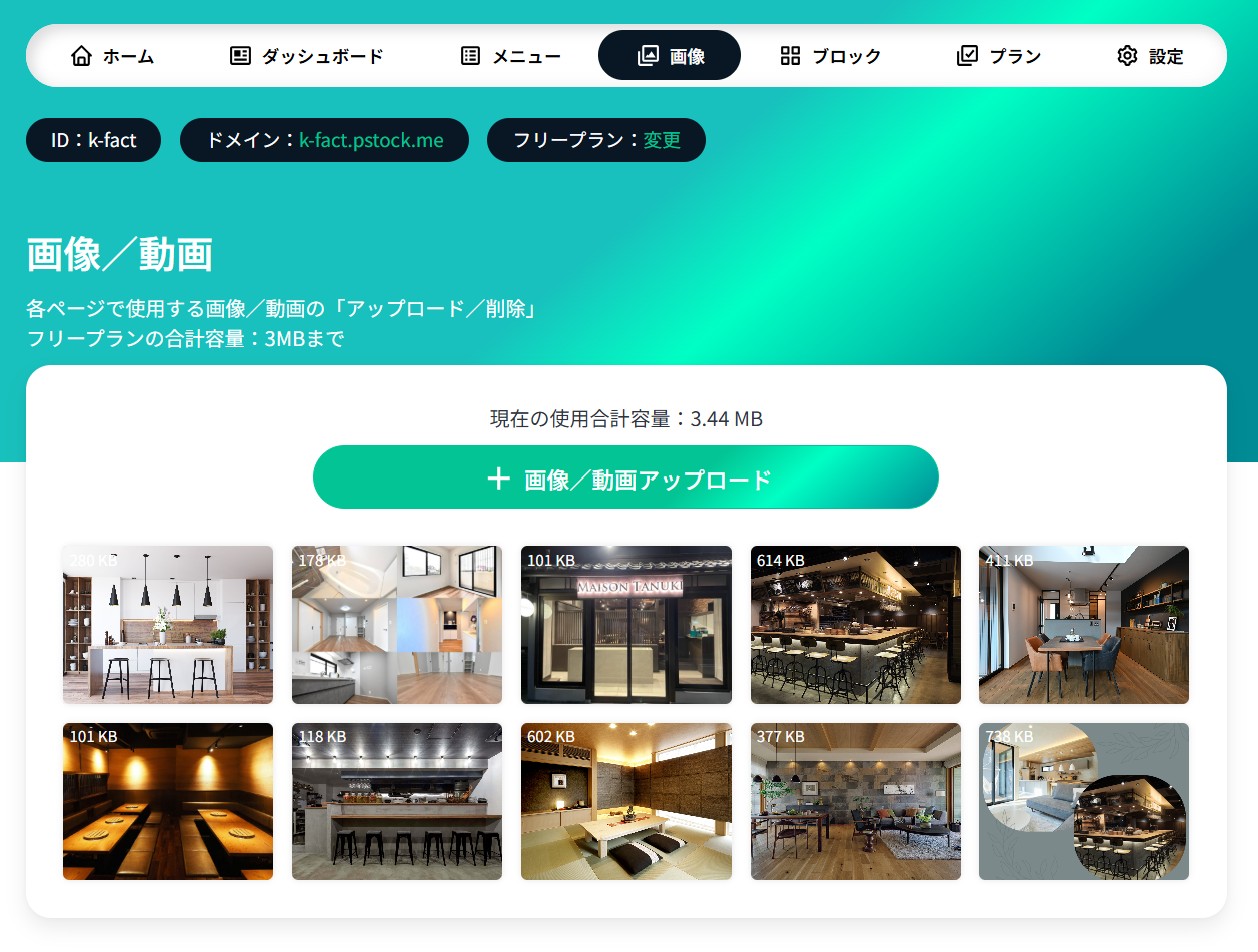1258x952 pixels.
Task: Select the 画像 tab
Action: coord(670,56)
